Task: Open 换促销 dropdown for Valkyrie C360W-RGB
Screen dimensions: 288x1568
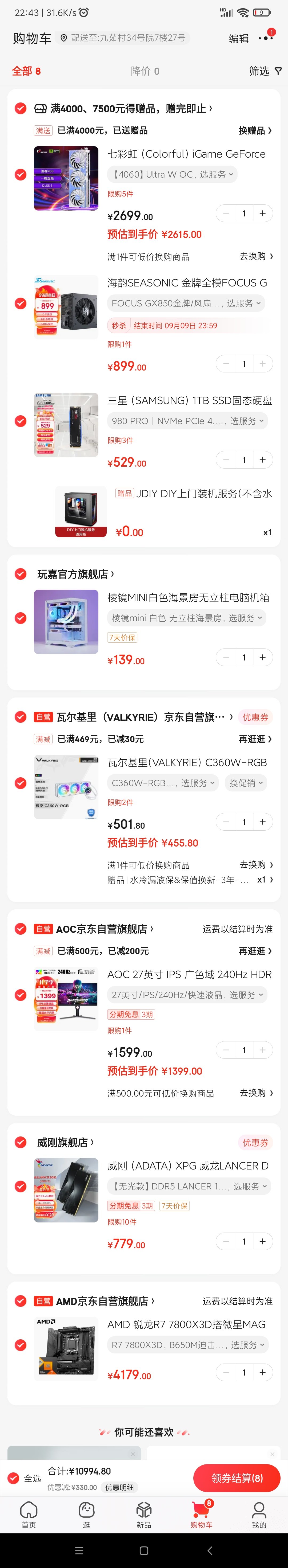Action: click(246, 783)
